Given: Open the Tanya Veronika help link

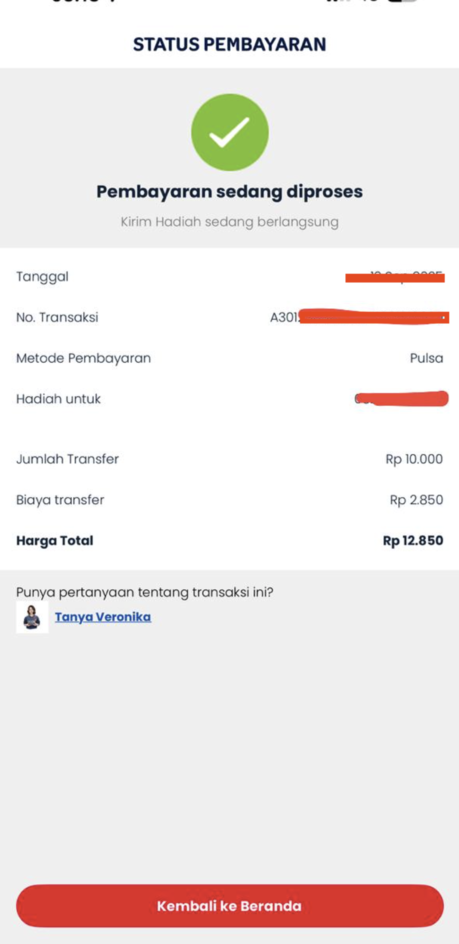Looking at the screenshot, I should tap(103, 617).
